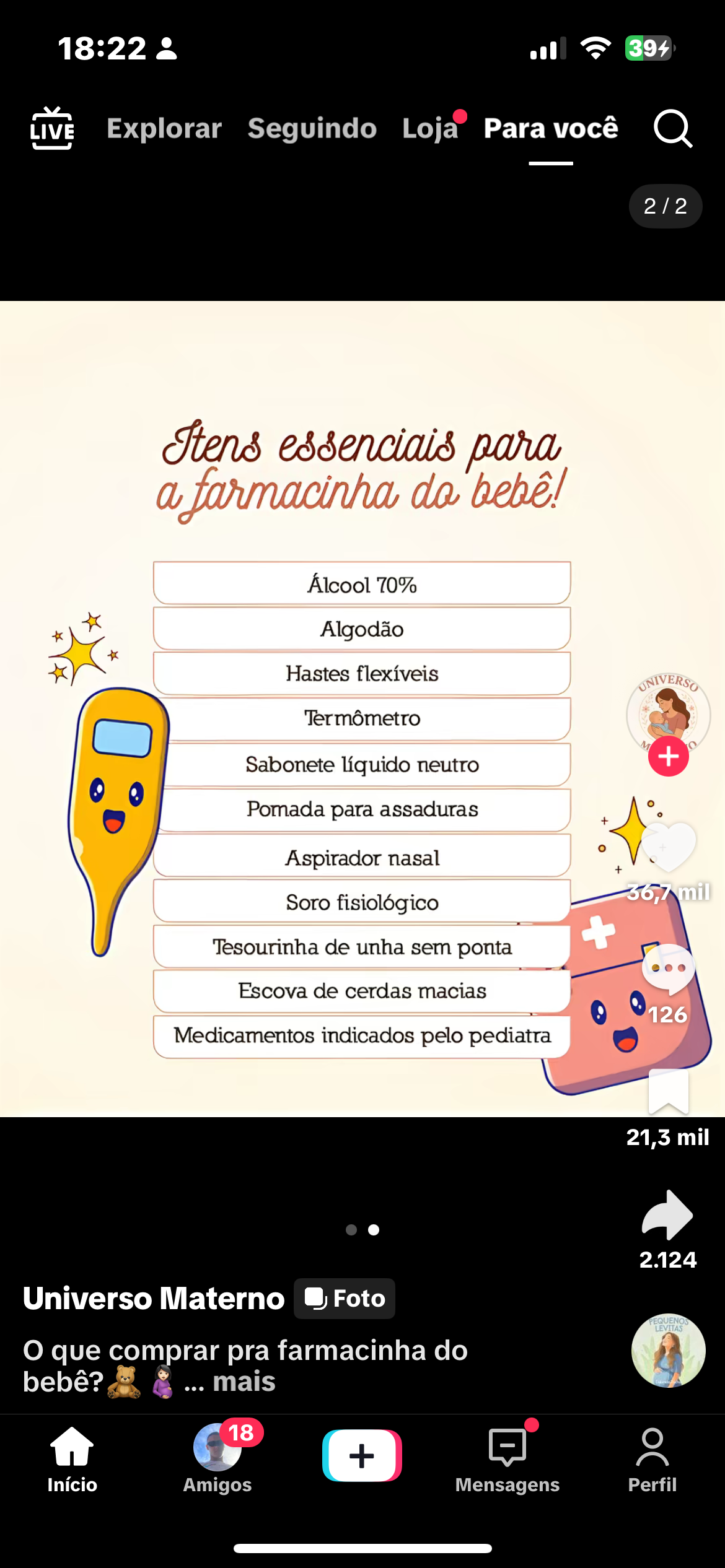Switch to the Explorar tab

(164, 129)
